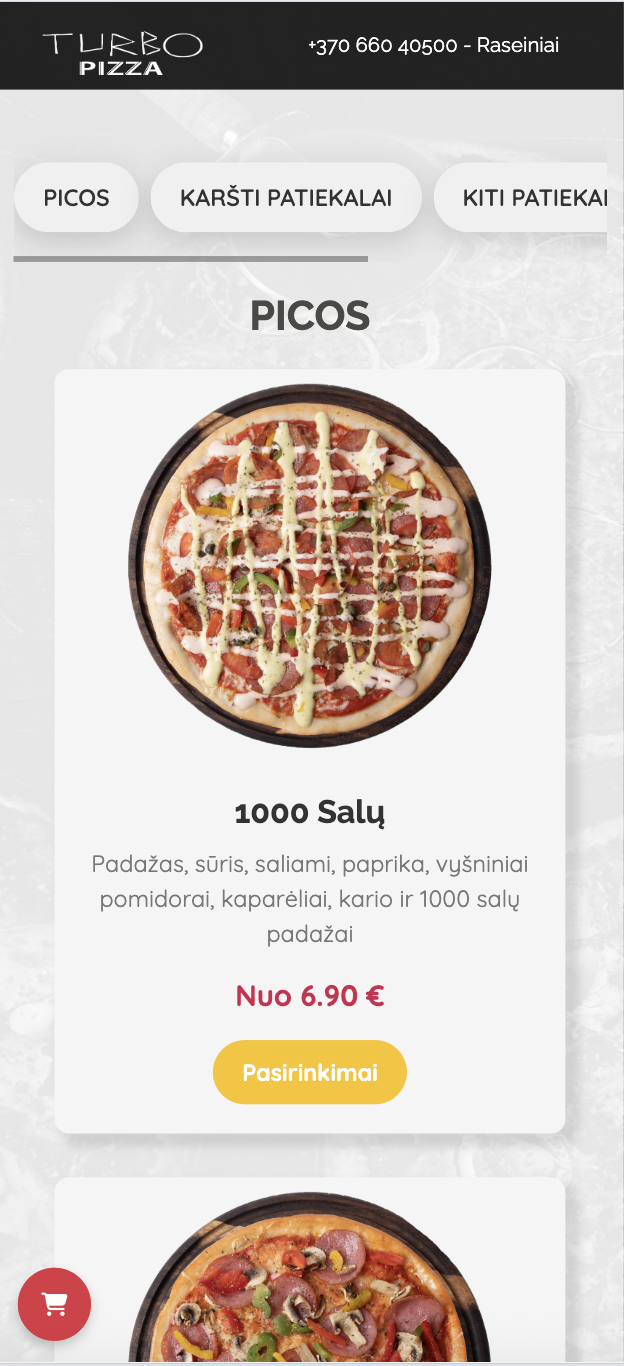Switch to Karšti Patiekalai category

286,198
